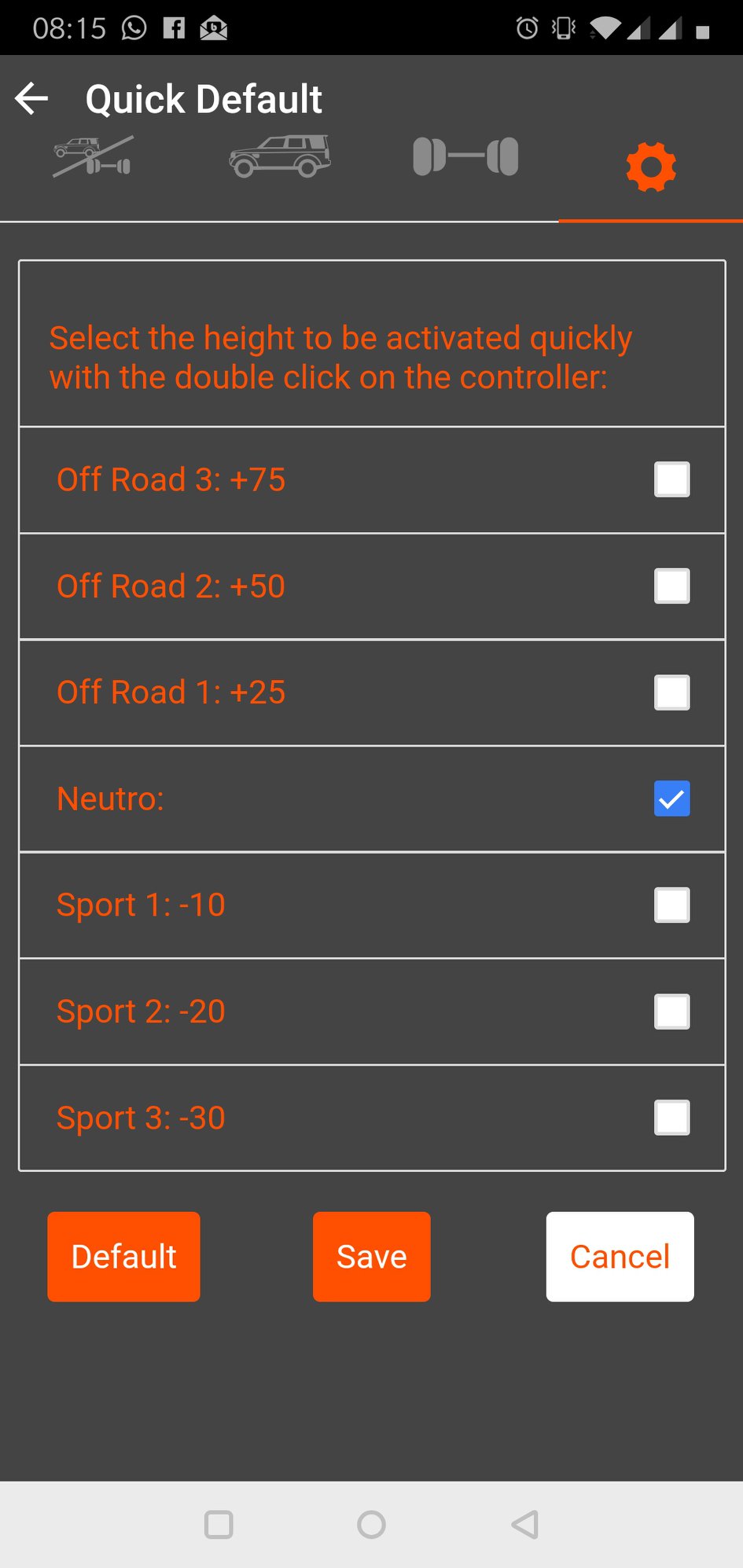Image resolution: width=743 pixels, height=1568 pixels.
Task: Enable Off Road 1: +25 height
Action: (672, 692)
